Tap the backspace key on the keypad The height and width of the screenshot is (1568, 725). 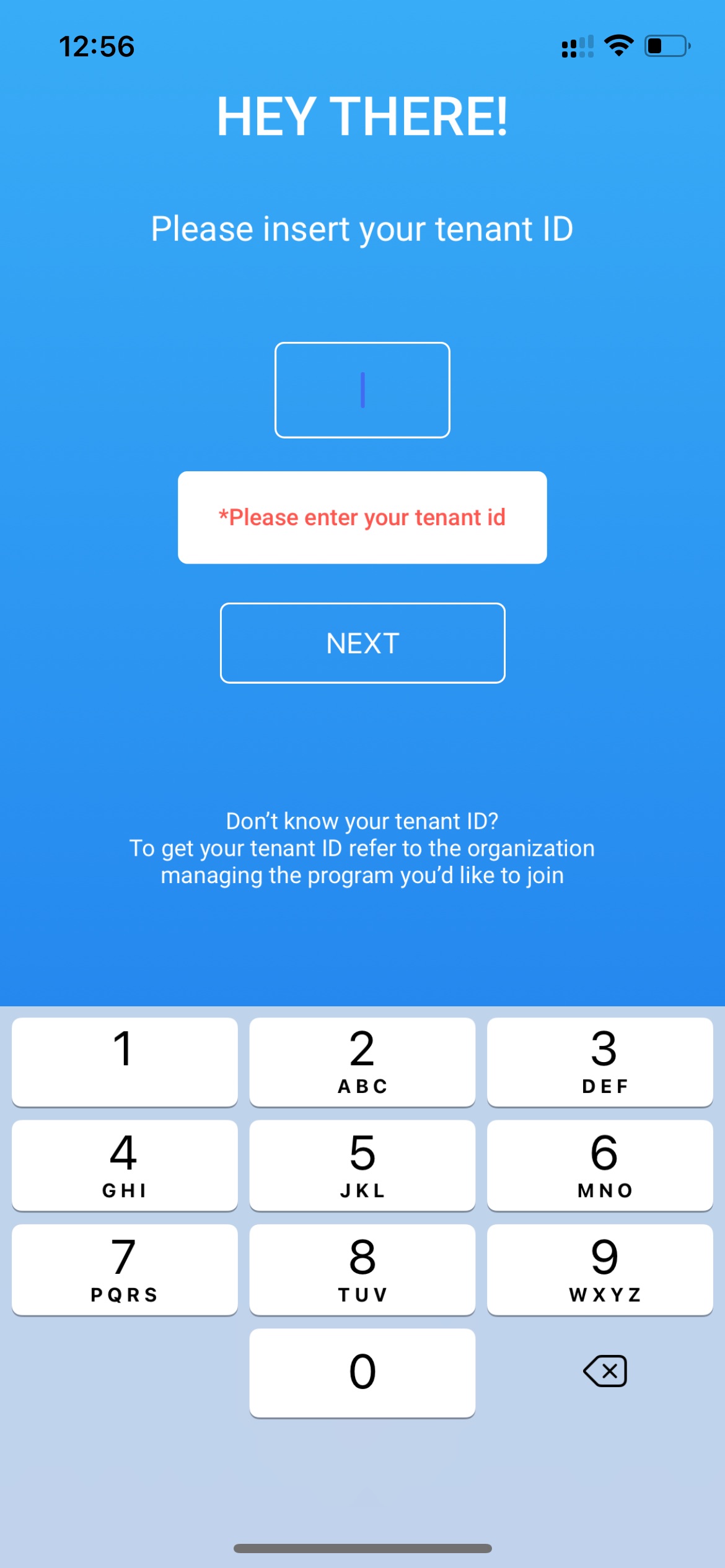(605, 1371)
